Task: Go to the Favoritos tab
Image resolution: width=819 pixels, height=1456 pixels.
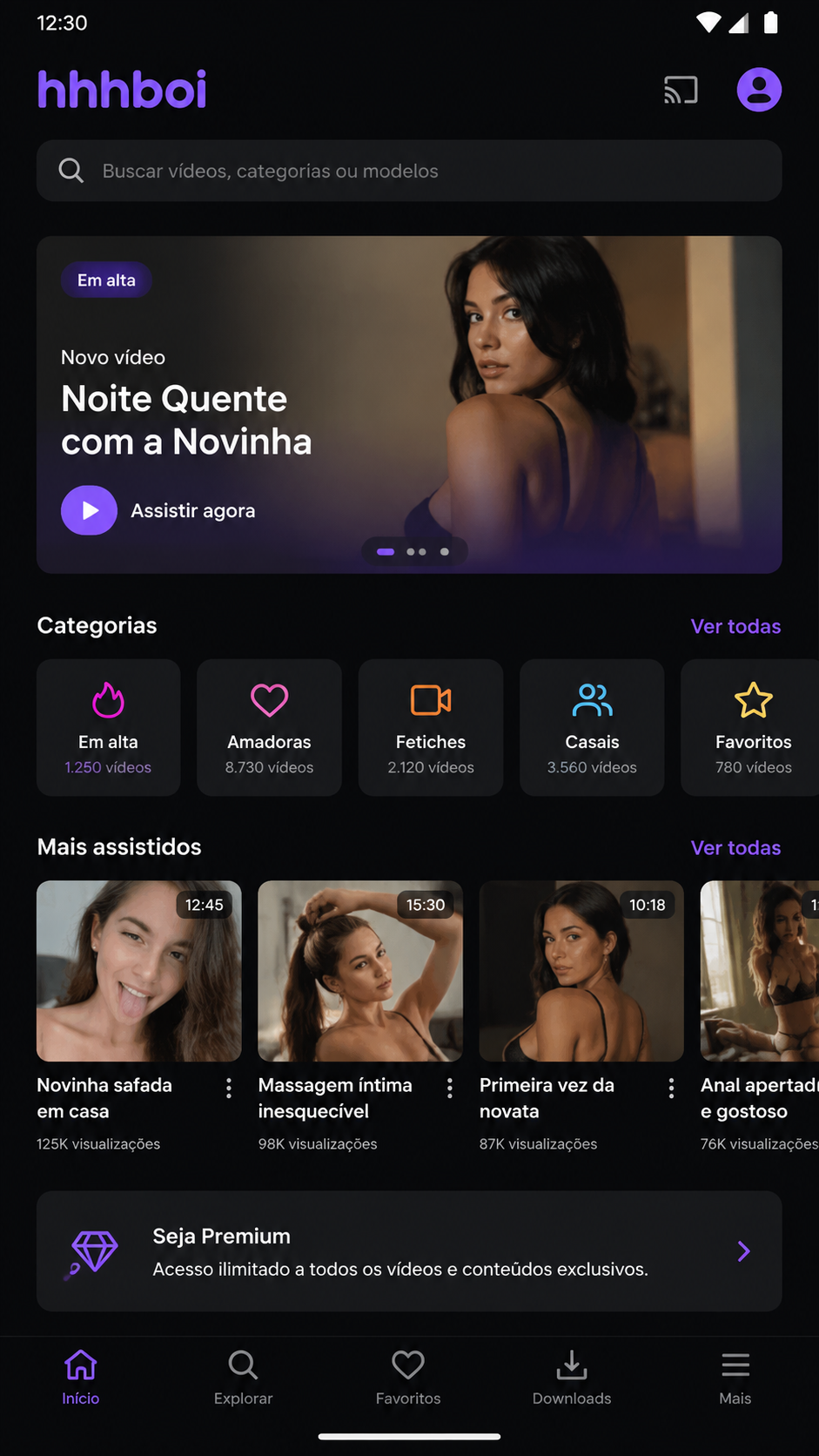Action: pyautogui.click(x=408, y=1378)
